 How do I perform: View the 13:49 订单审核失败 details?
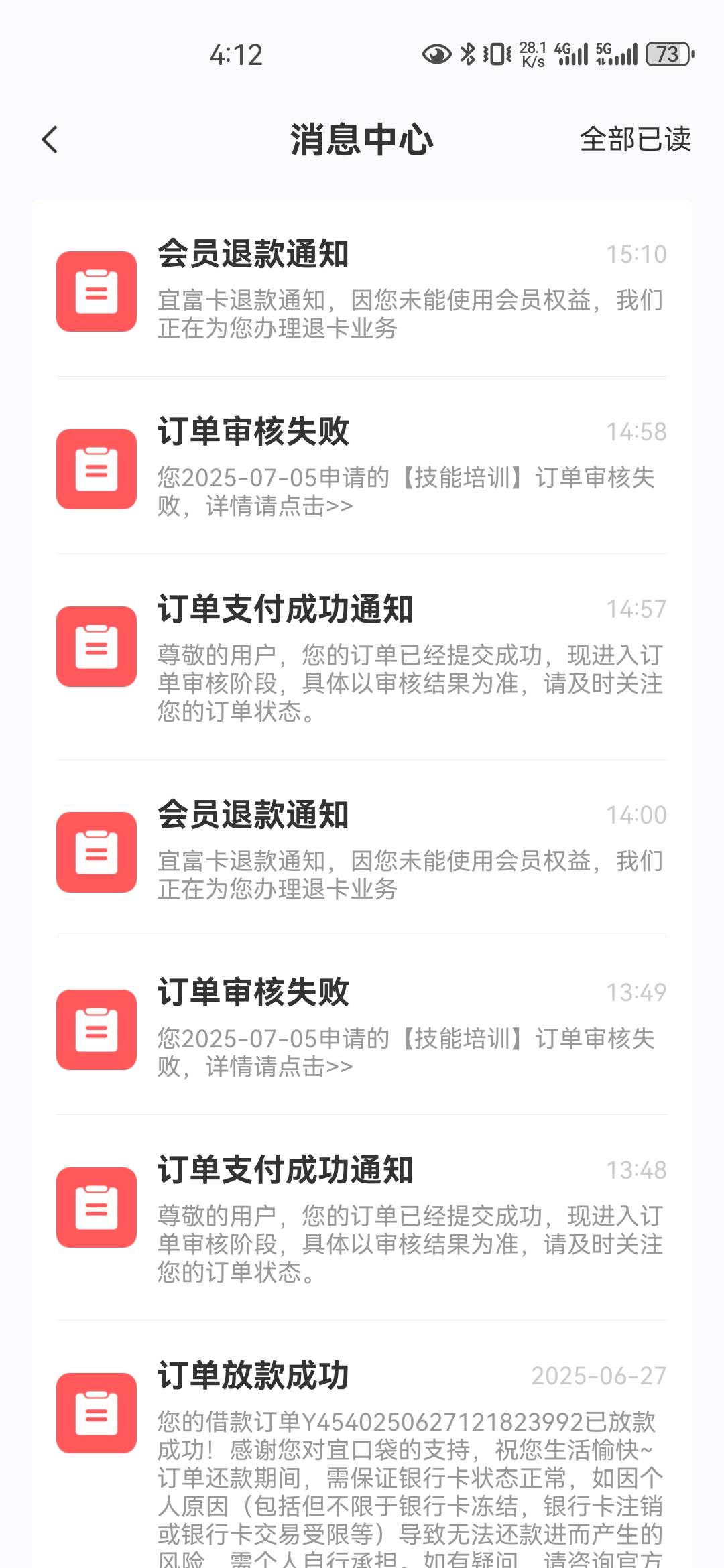pyautogui.click(x=362, y=1027)
